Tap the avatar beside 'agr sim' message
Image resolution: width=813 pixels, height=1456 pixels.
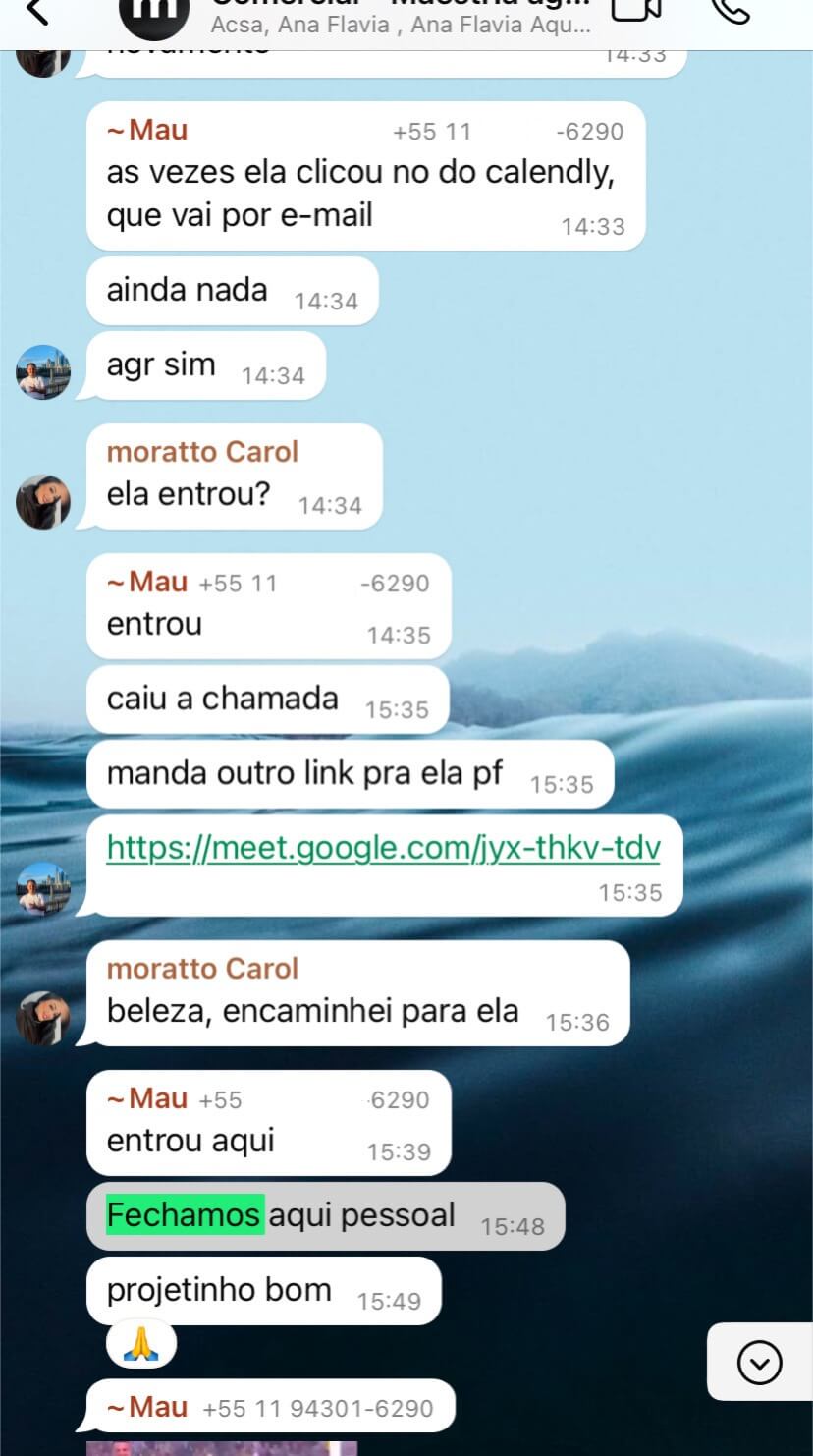[43, 372]
